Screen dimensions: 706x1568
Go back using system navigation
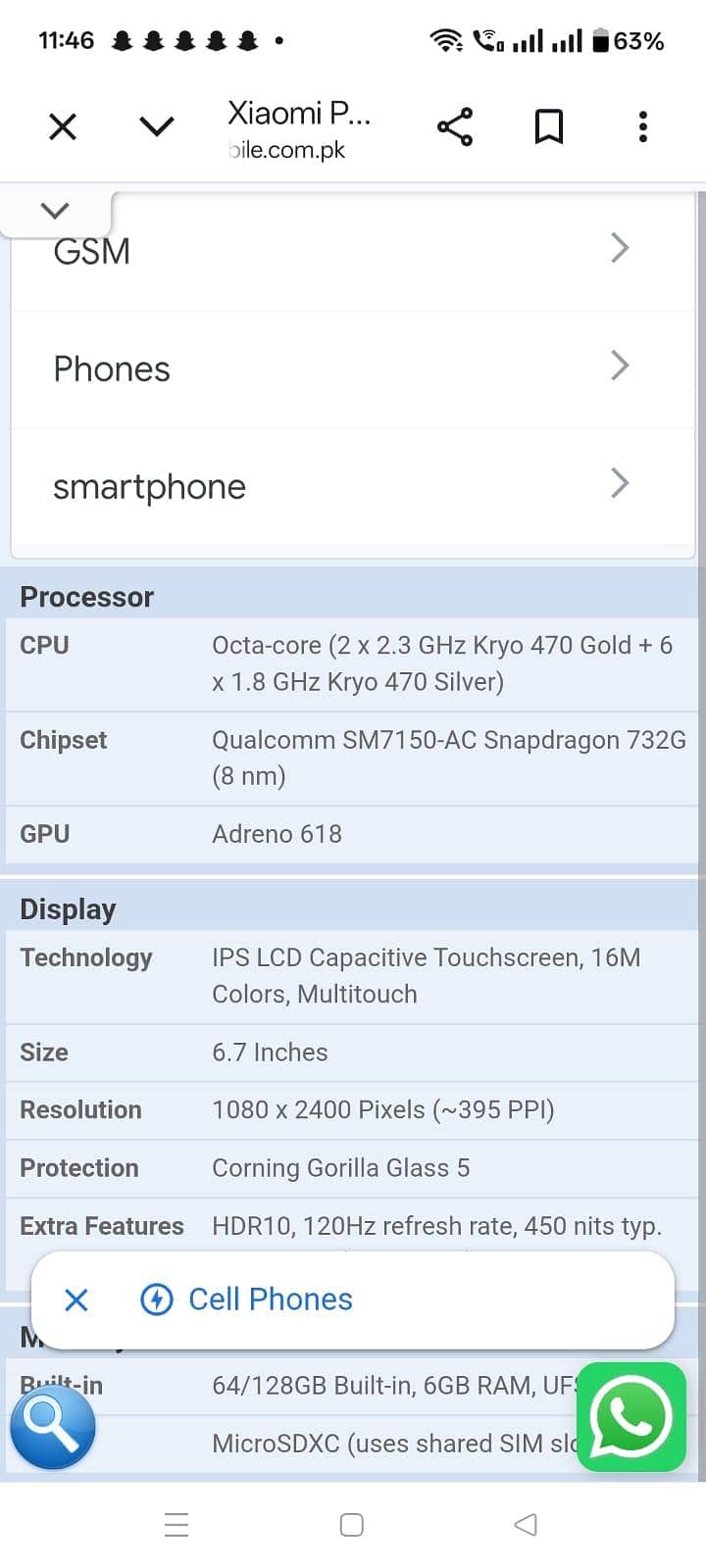[x=526, y=1525]
